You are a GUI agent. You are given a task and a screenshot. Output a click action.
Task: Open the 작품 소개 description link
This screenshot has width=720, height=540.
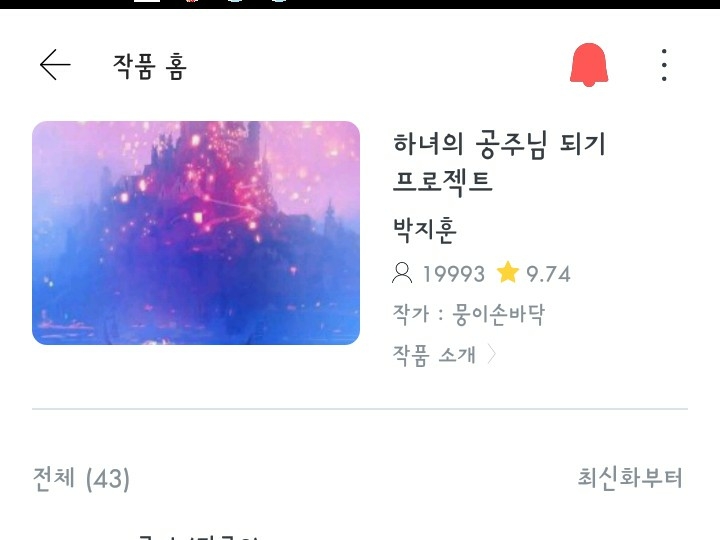[444, 355]
